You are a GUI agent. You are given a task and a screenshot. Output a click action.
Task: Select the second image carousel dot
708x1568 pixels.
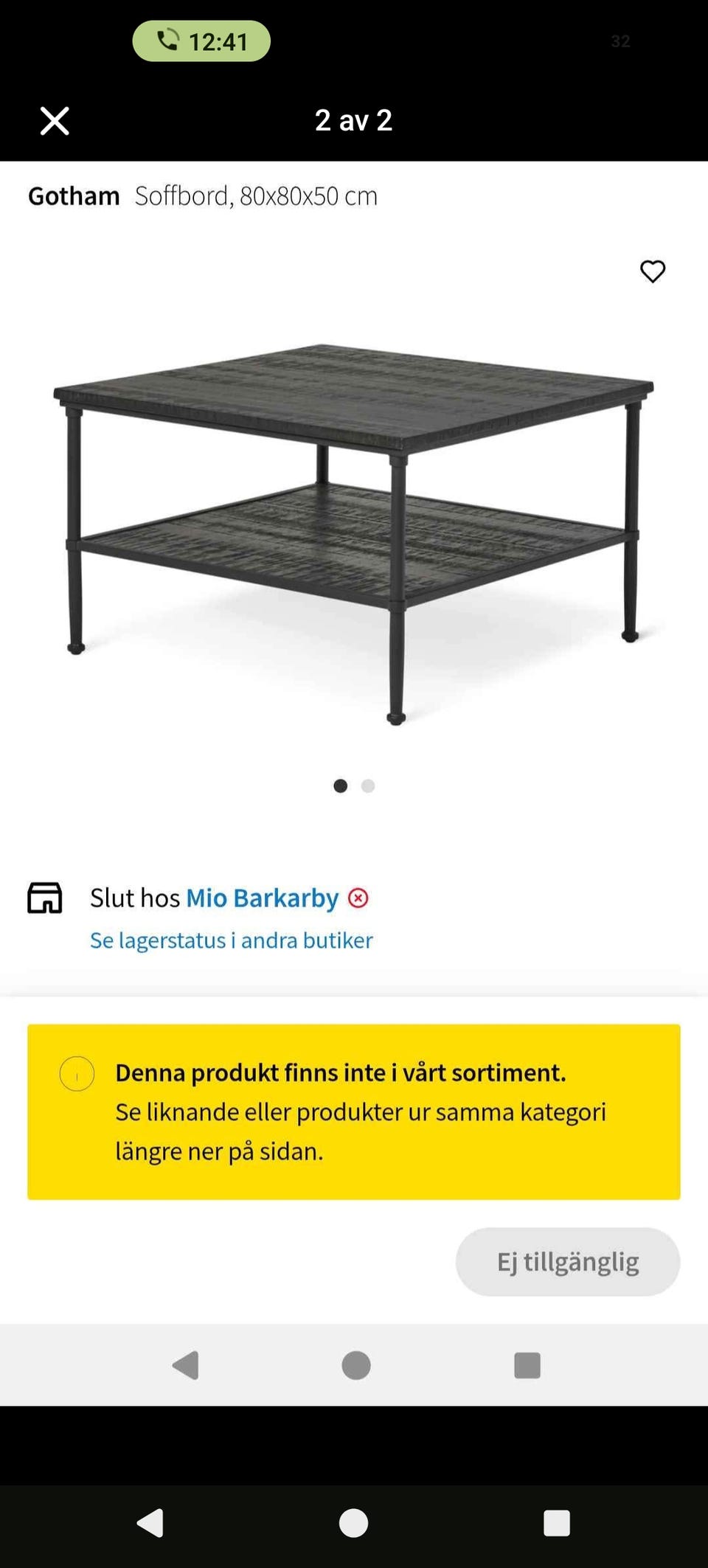pos(367,786)
